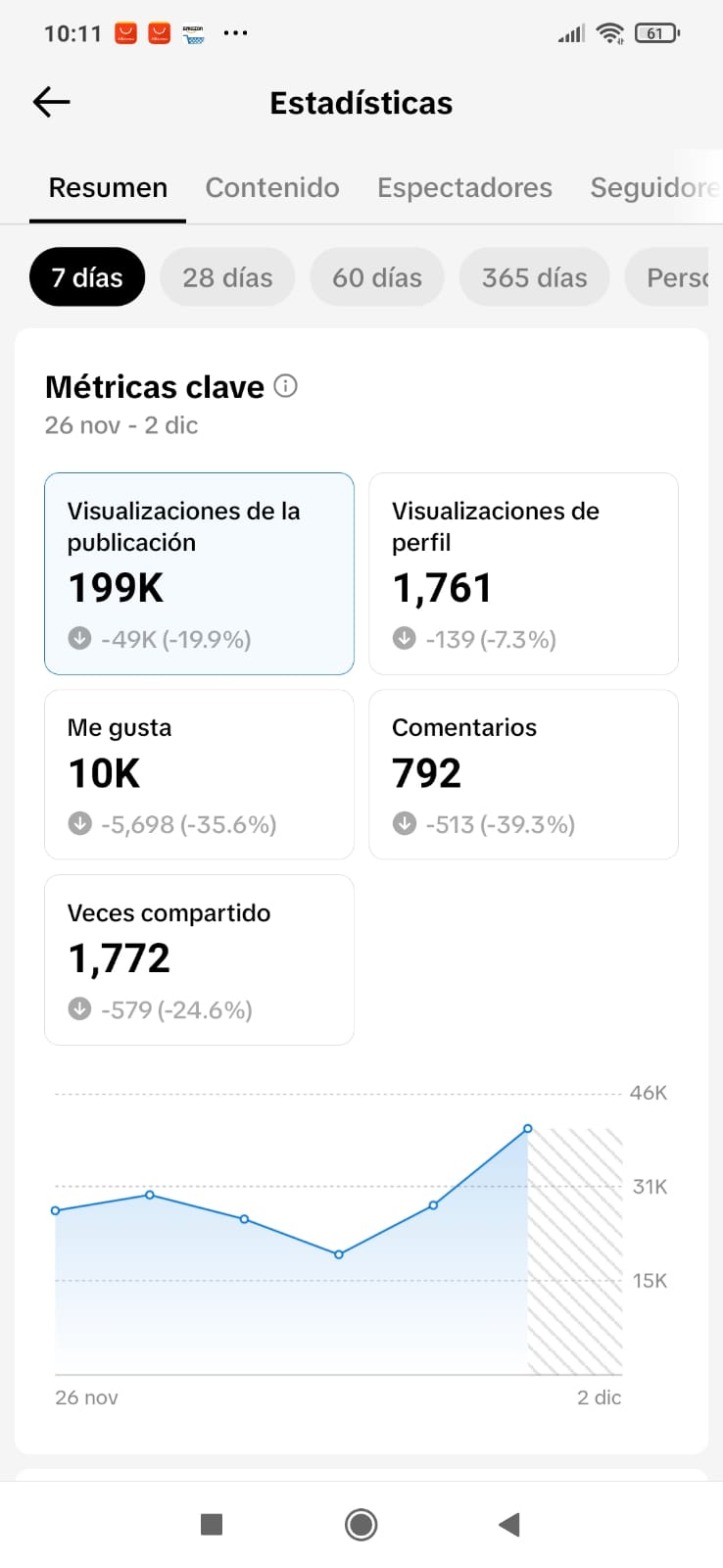Tap the system home button

(361, 1524)
